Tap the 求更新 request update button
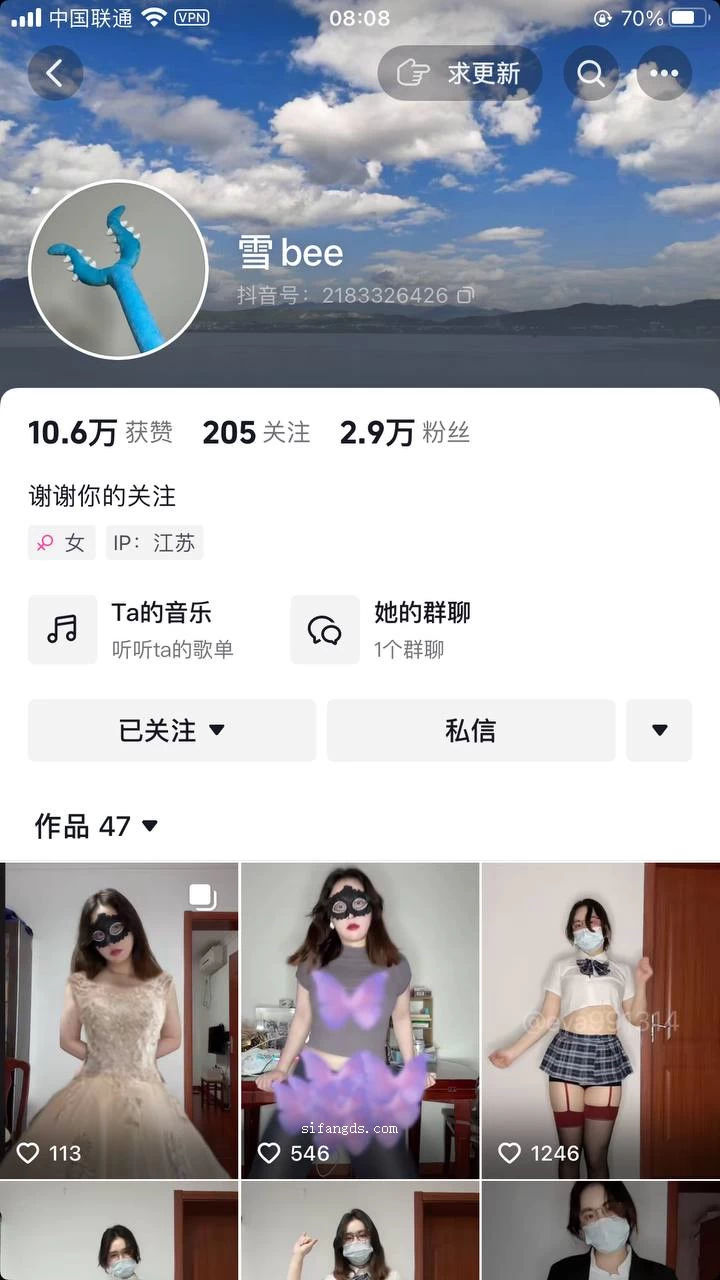Screen dimensions: 720x1280 pos(460,73)
